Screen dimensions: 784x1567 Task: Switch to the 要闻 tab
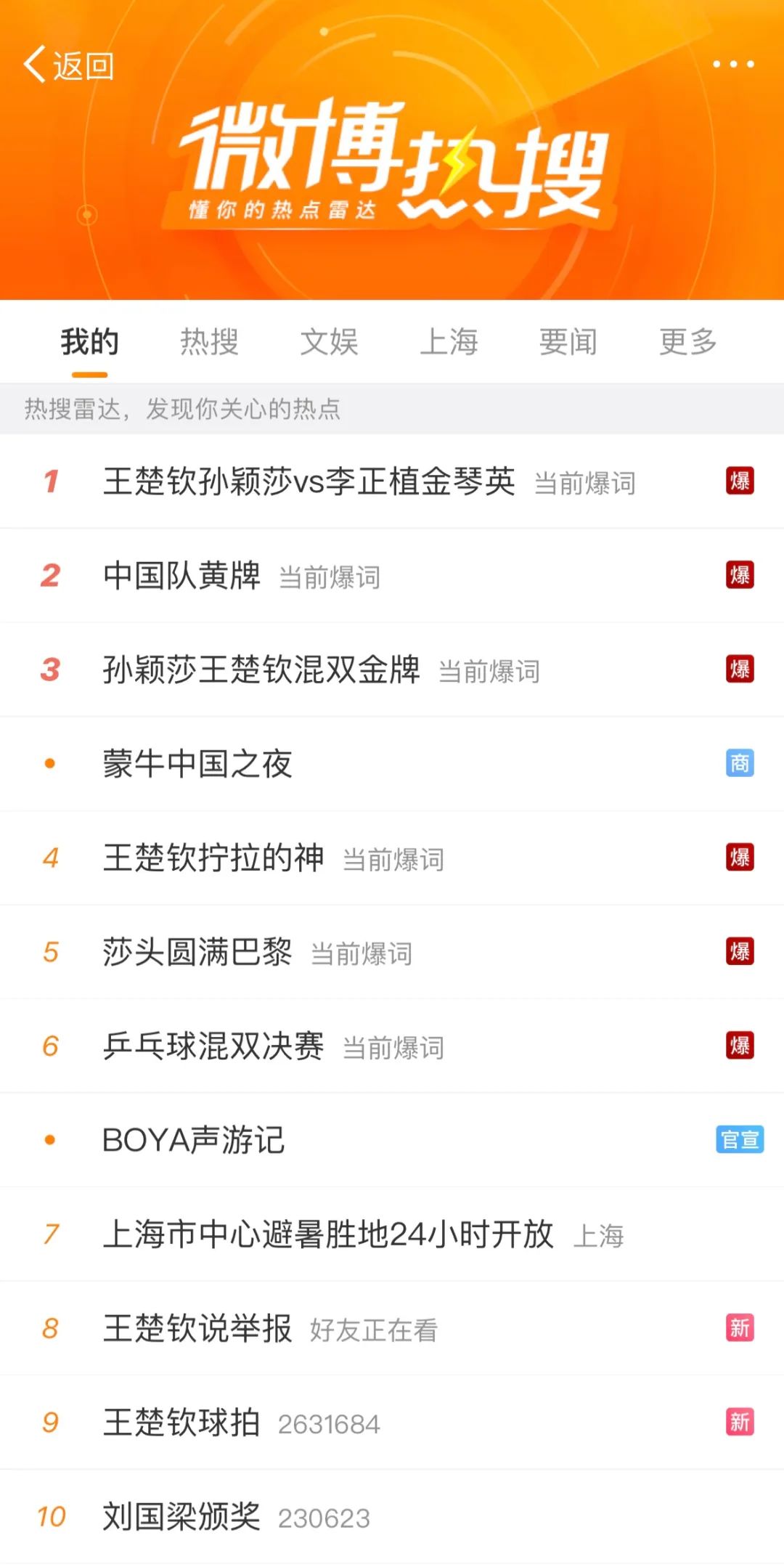568,342
